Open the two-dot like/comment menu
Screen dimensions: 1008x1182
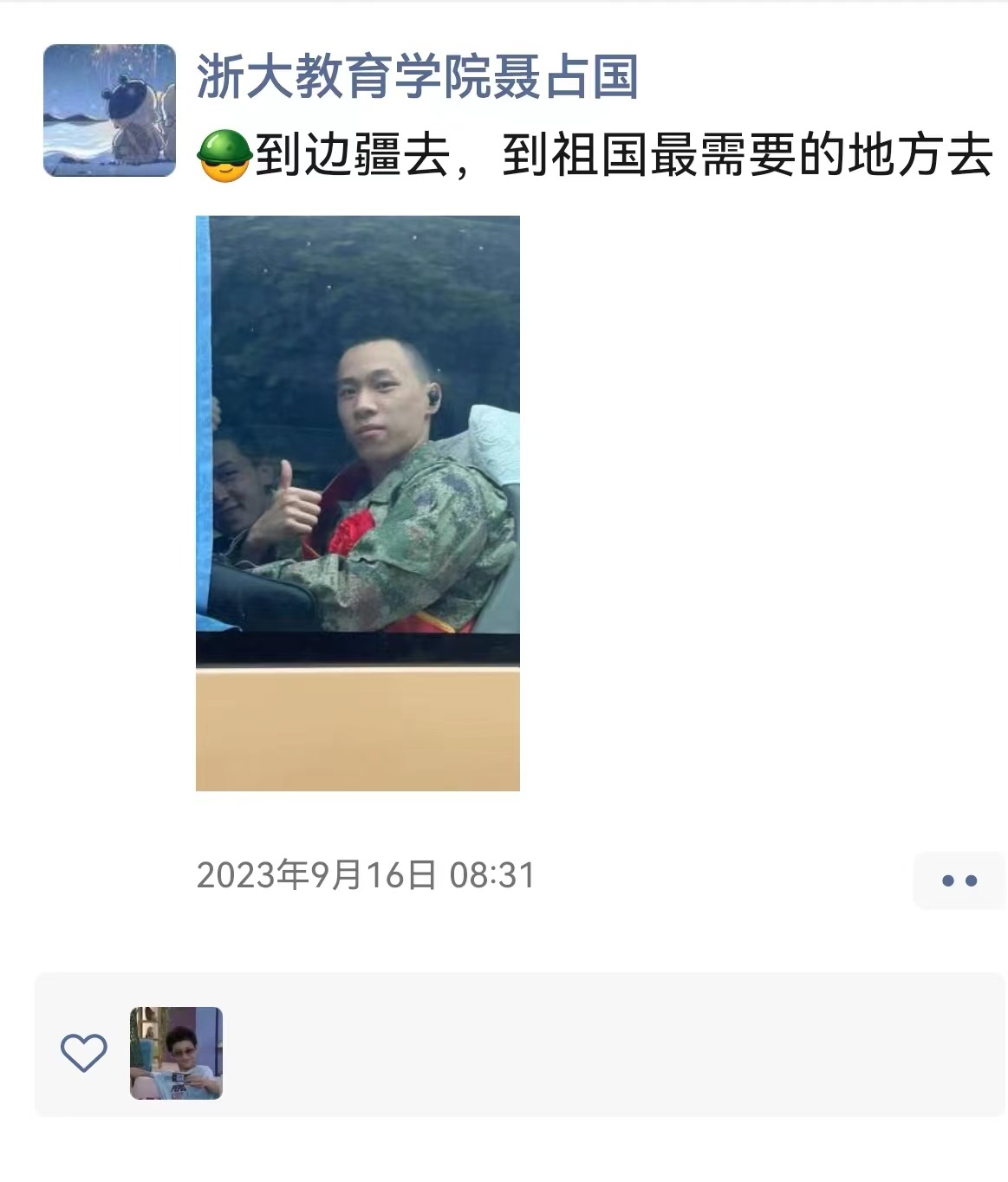click(x=959, y=880)
